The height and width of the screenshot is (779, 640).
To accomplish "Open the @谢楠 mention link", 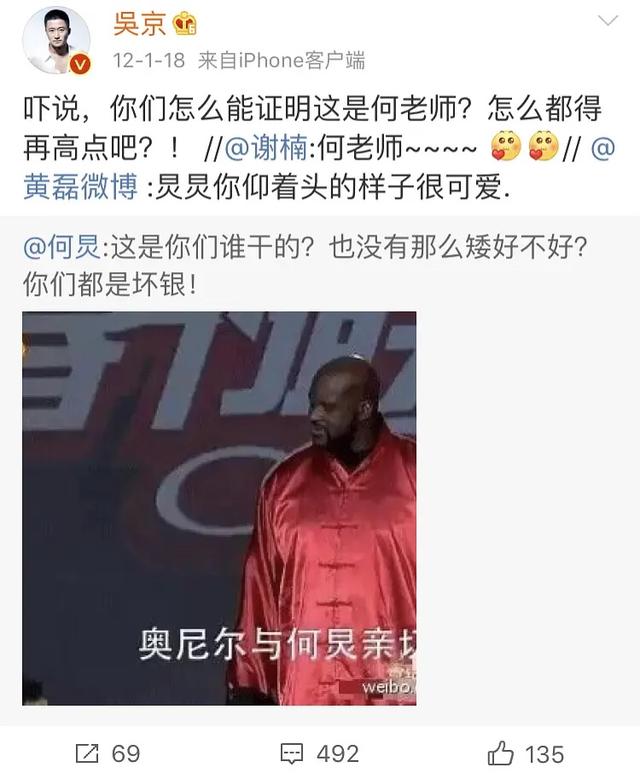I will [x=258, y=149].
